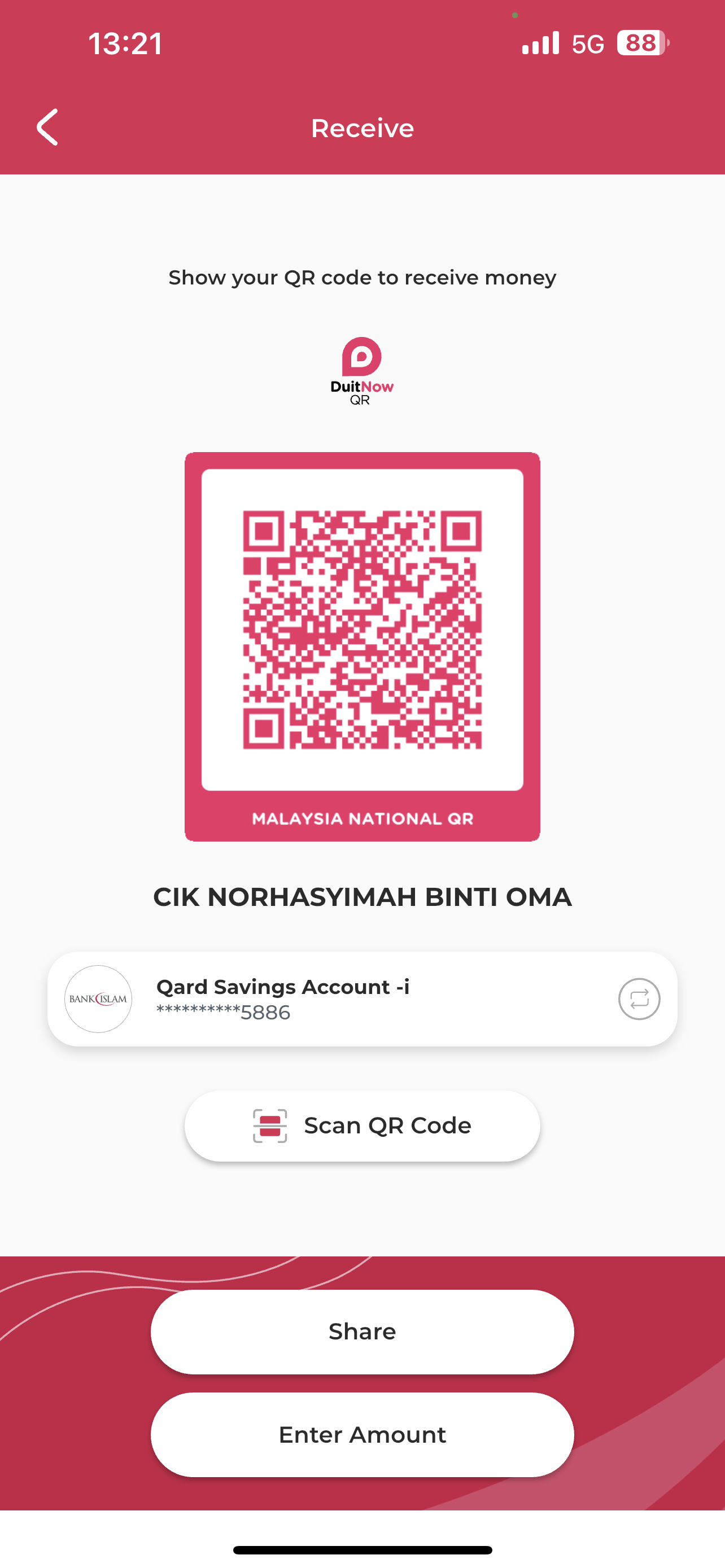Open the Scan QR Code scanner
This screenshot has width=725, height=1568.
(x=362, y=1126)
